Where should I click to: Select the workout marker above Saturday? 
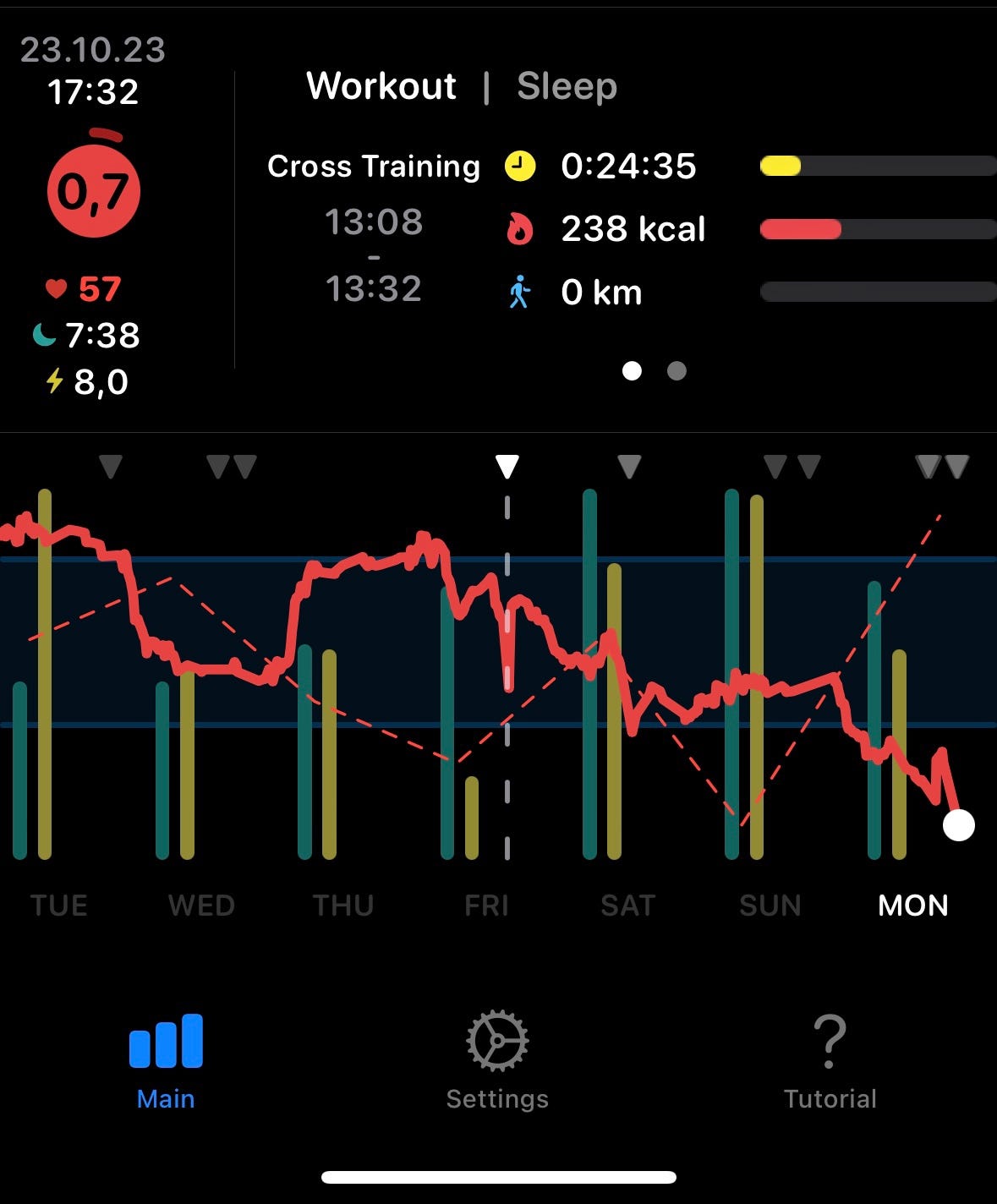coord(629,466)
